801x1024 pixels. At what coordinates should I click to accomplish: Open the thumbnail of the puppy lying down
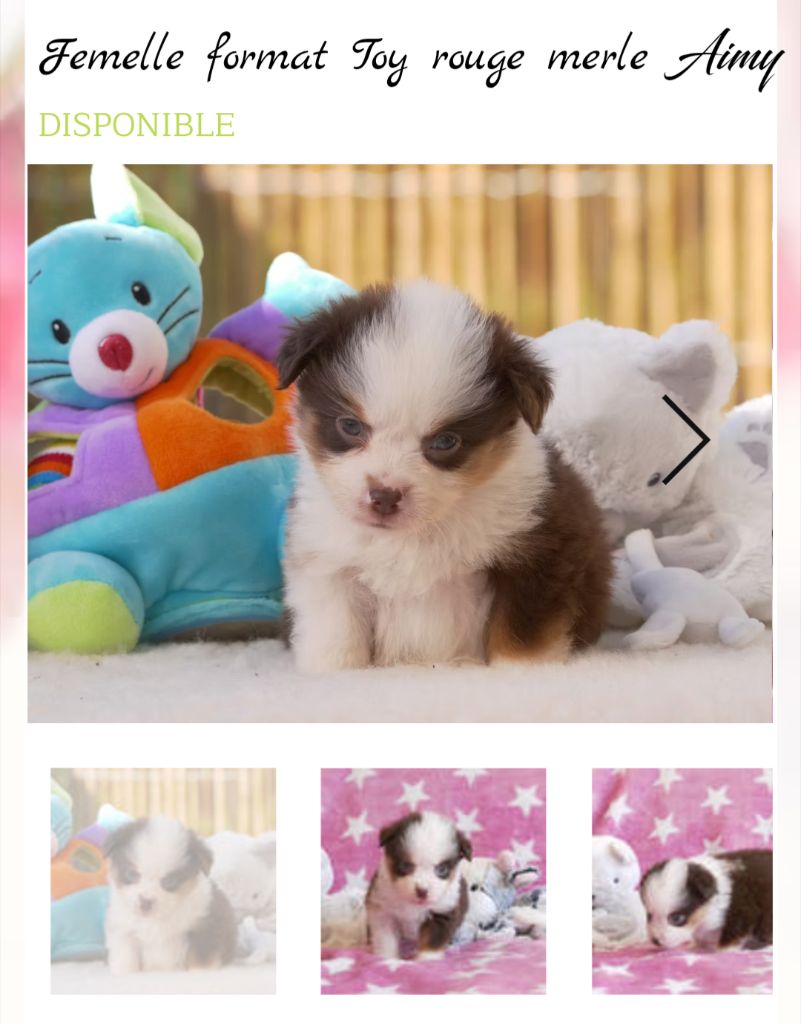682,880
